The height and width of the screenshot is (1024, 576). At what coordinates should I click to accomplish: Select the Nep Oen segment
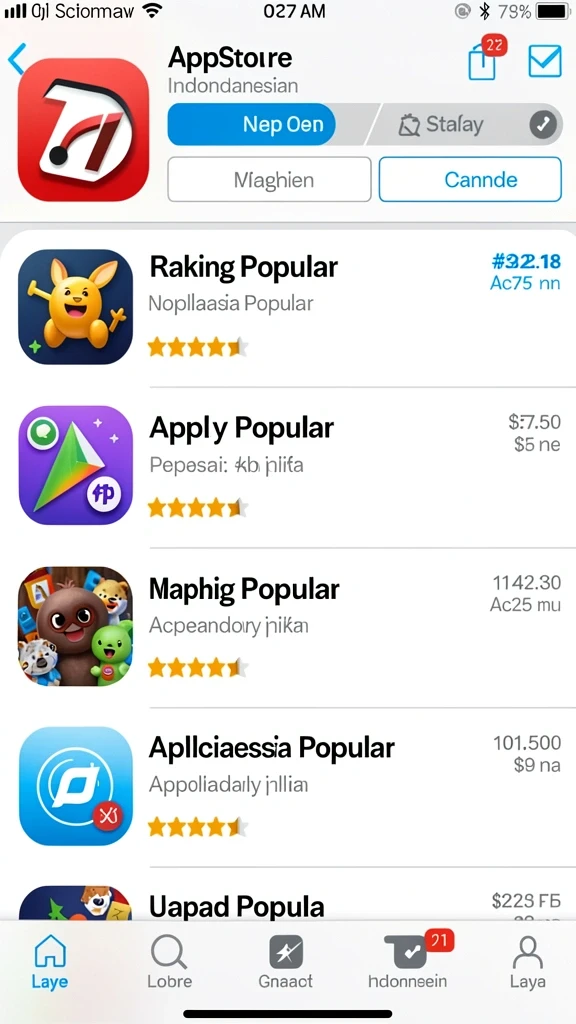(x=252, y=124)
